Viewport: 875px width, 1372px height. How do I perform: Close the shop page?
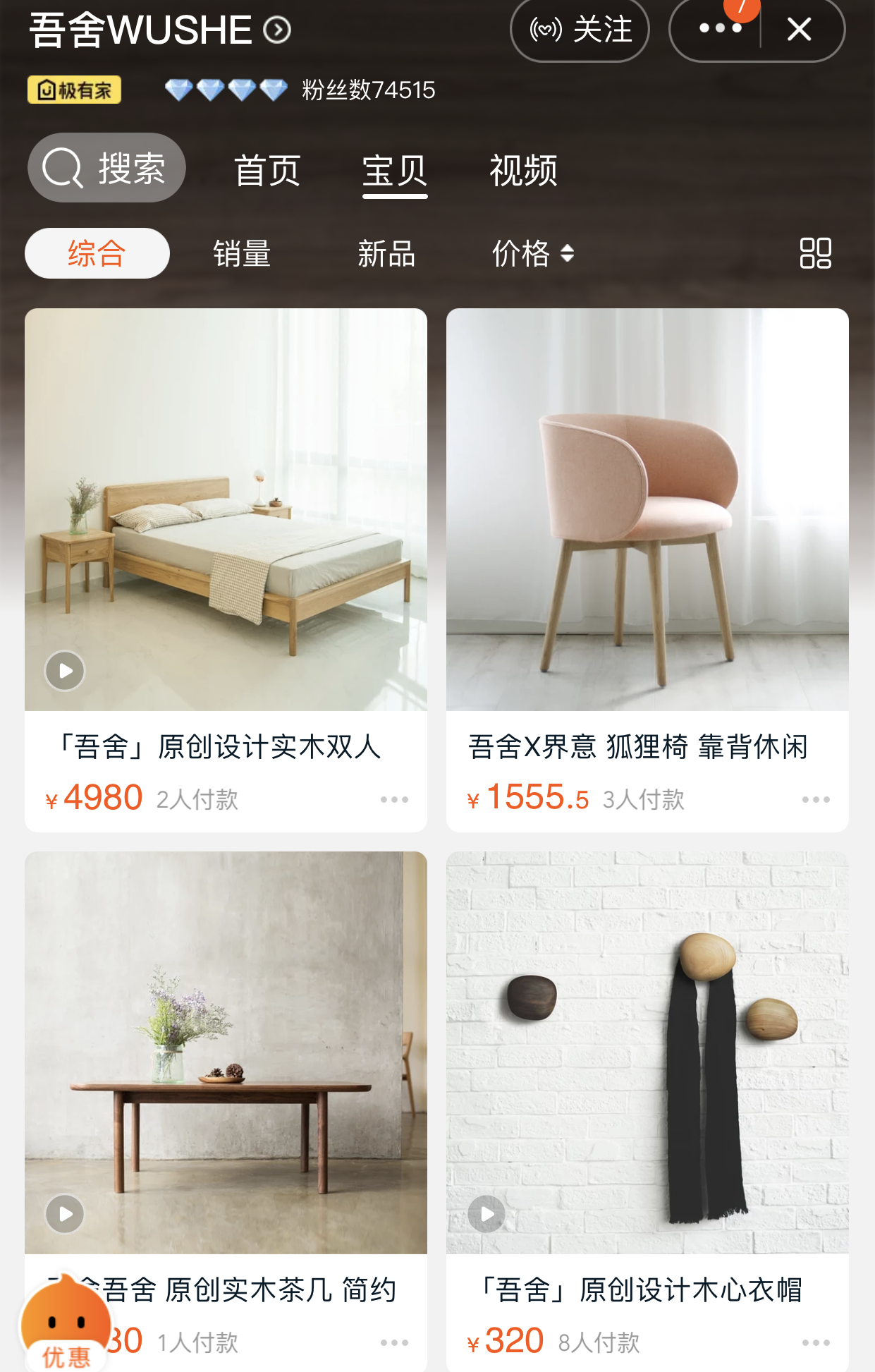click(799, 30)
